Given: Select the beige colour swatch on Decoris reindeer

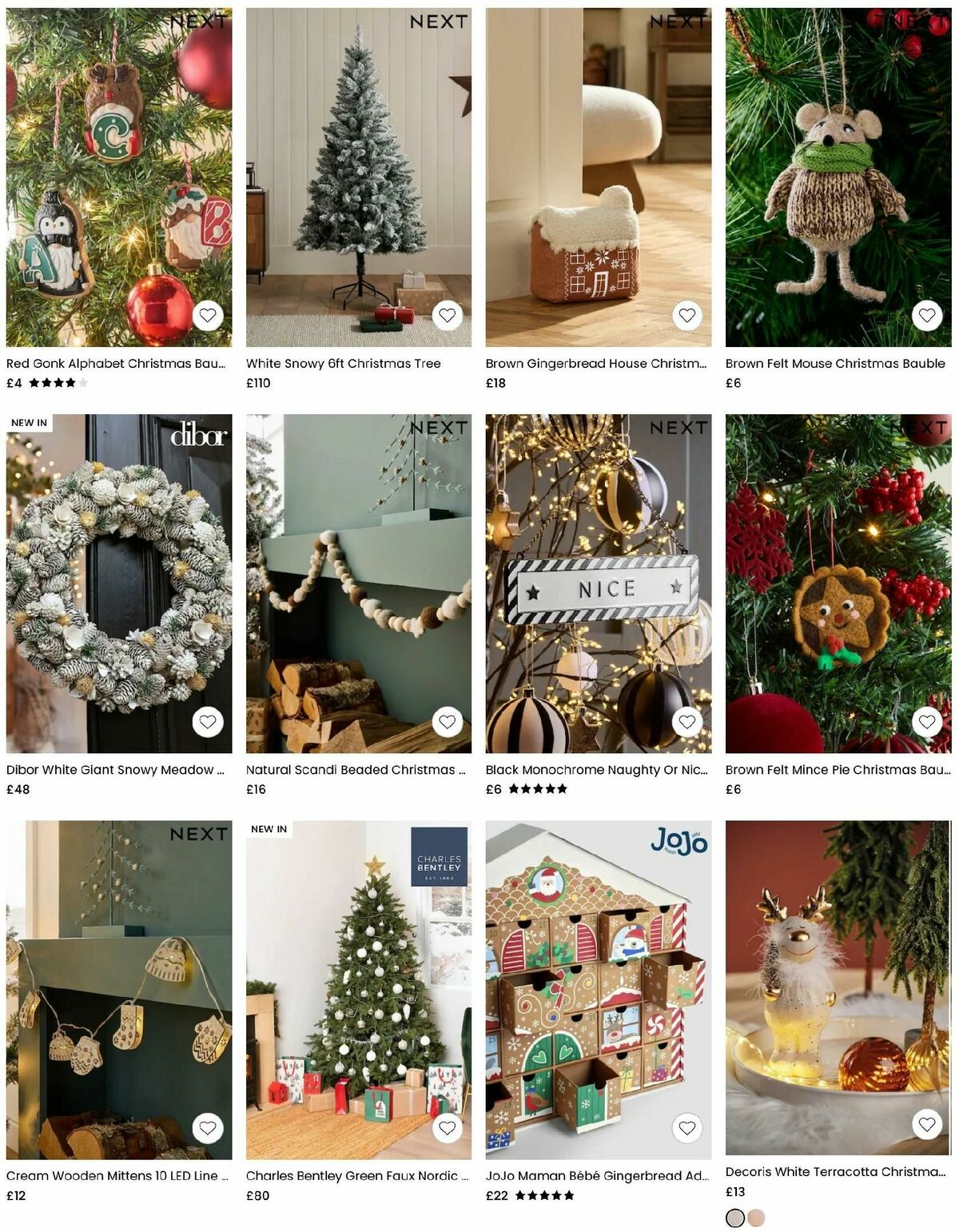Looking at the screenshot, I should tap(755, 1218).
